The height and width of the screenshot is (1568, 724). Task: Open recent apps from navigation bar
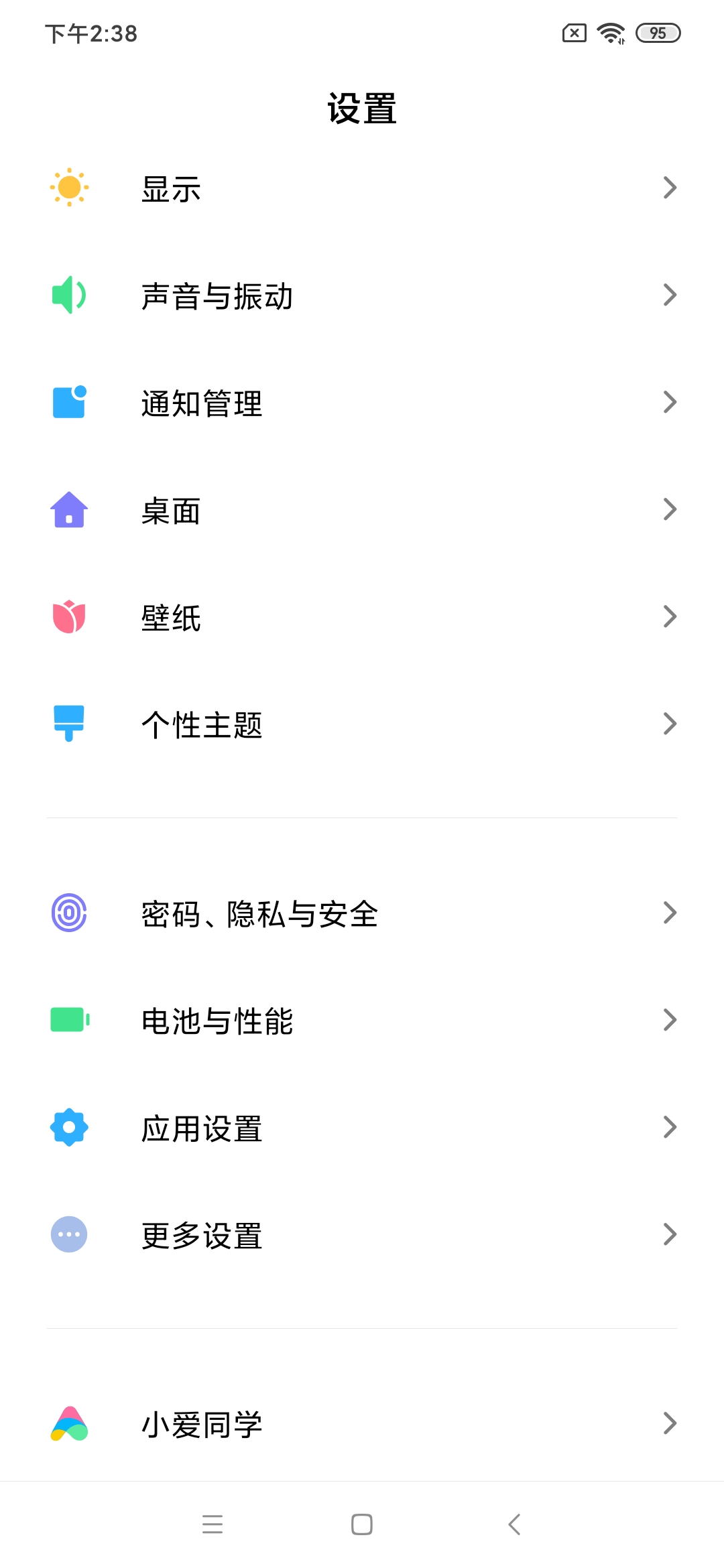coord(213,1524)
